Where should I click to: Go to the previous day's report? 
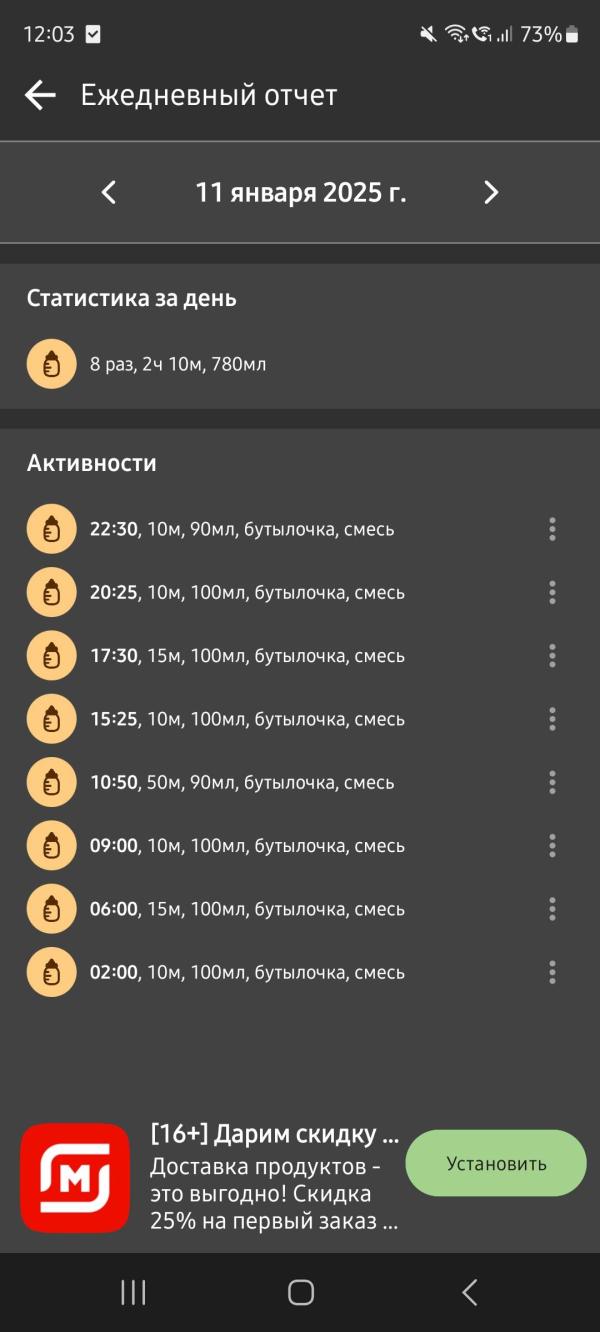pyautogui.click(x=109, y=192)
